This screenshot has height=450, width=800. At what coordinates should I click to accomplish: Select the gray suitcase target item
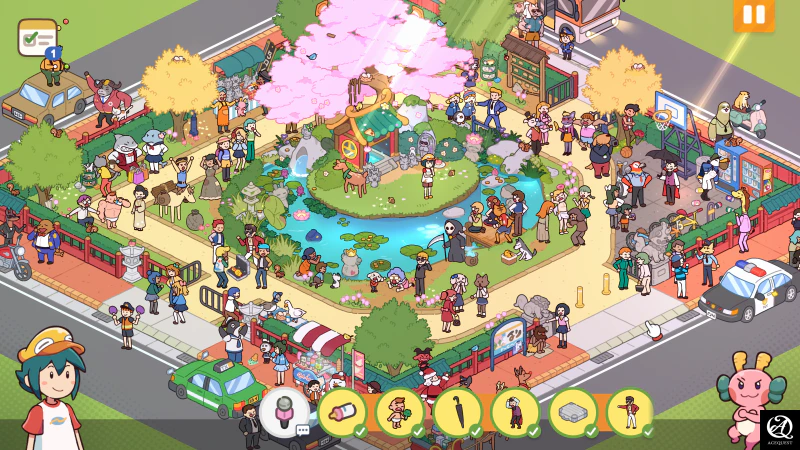(573, 412)
